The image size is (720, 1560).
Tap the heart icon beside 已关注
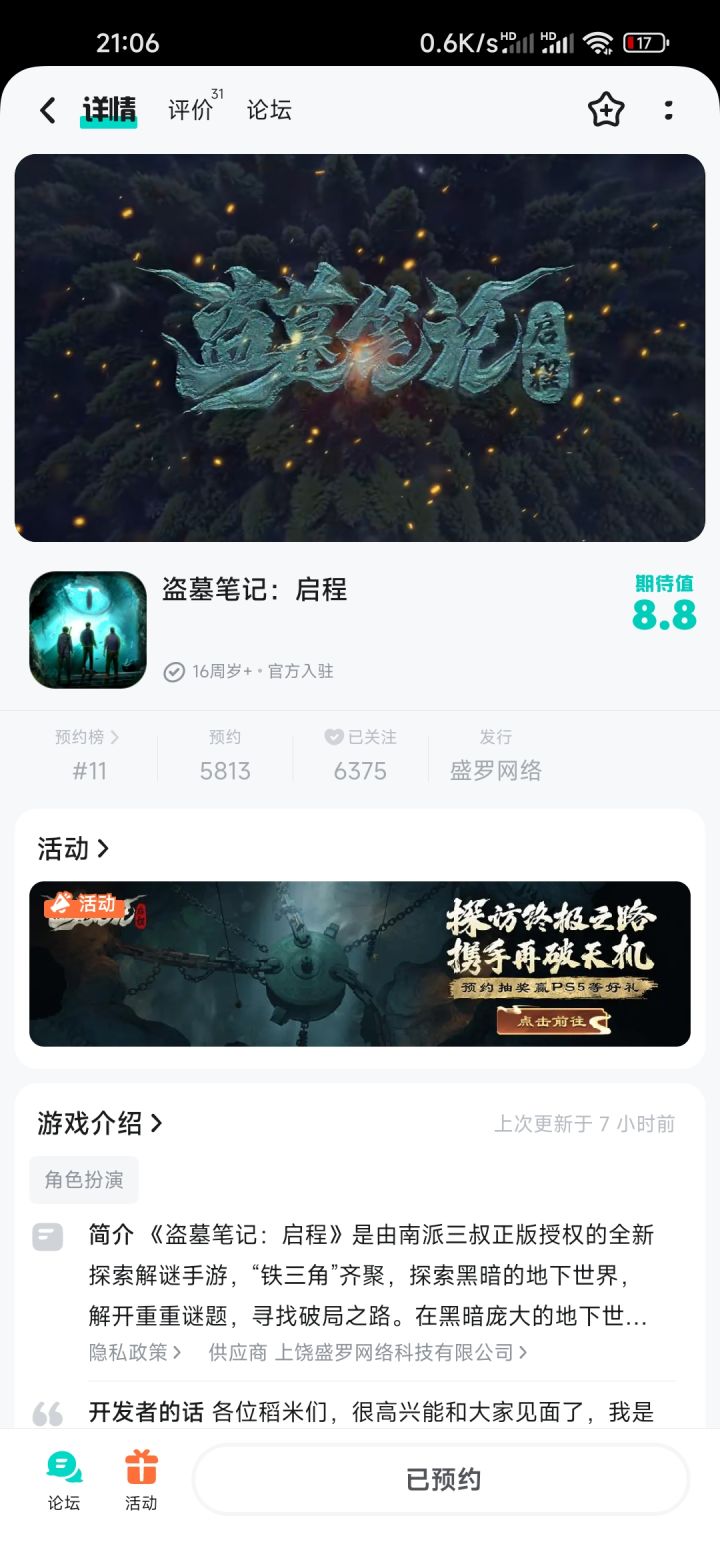332,737
